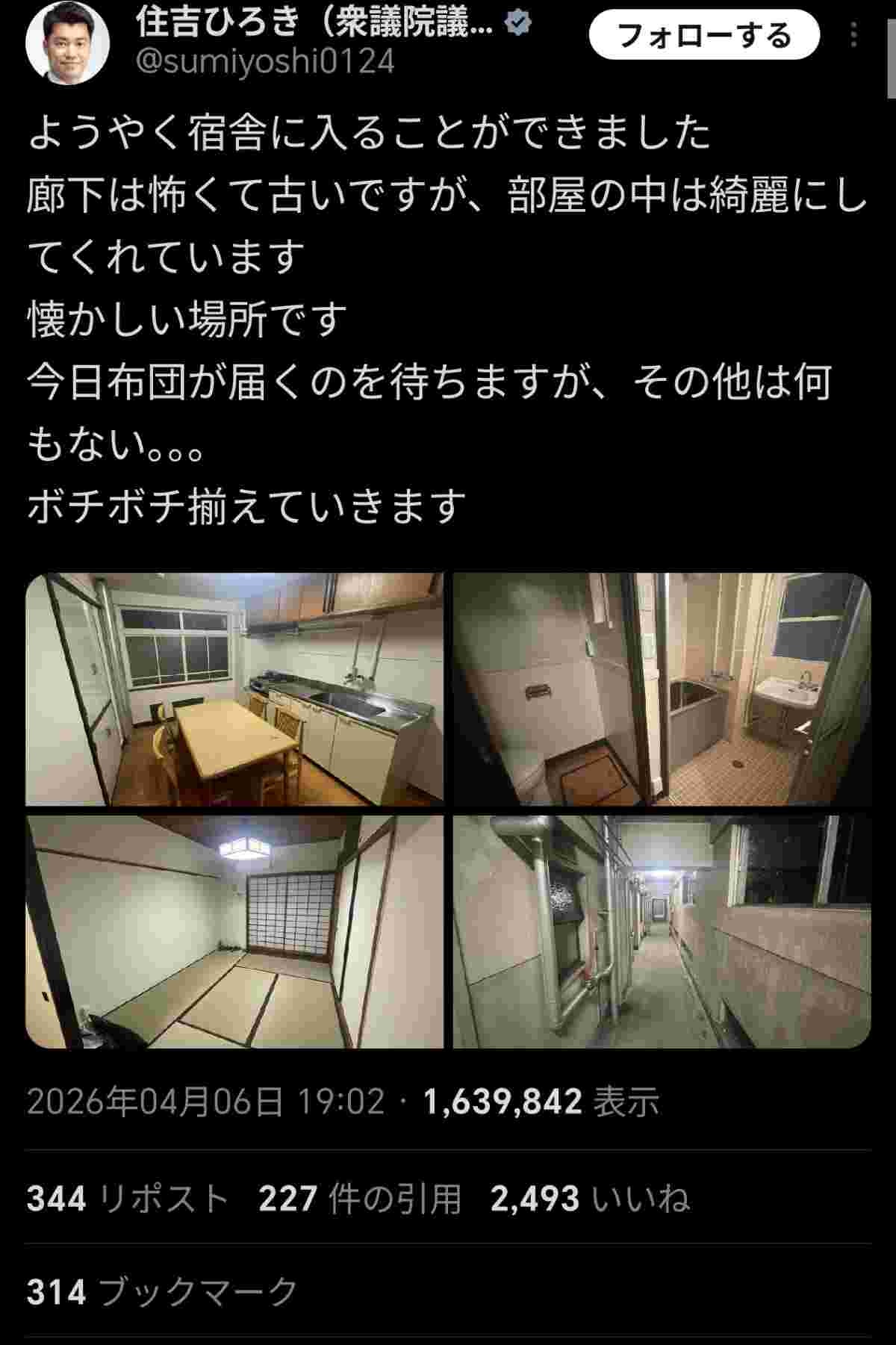Open the three-dot overflow menu
Image resolution: width=896 pixels, height=1345 pixels.
[x=854, y=35]
